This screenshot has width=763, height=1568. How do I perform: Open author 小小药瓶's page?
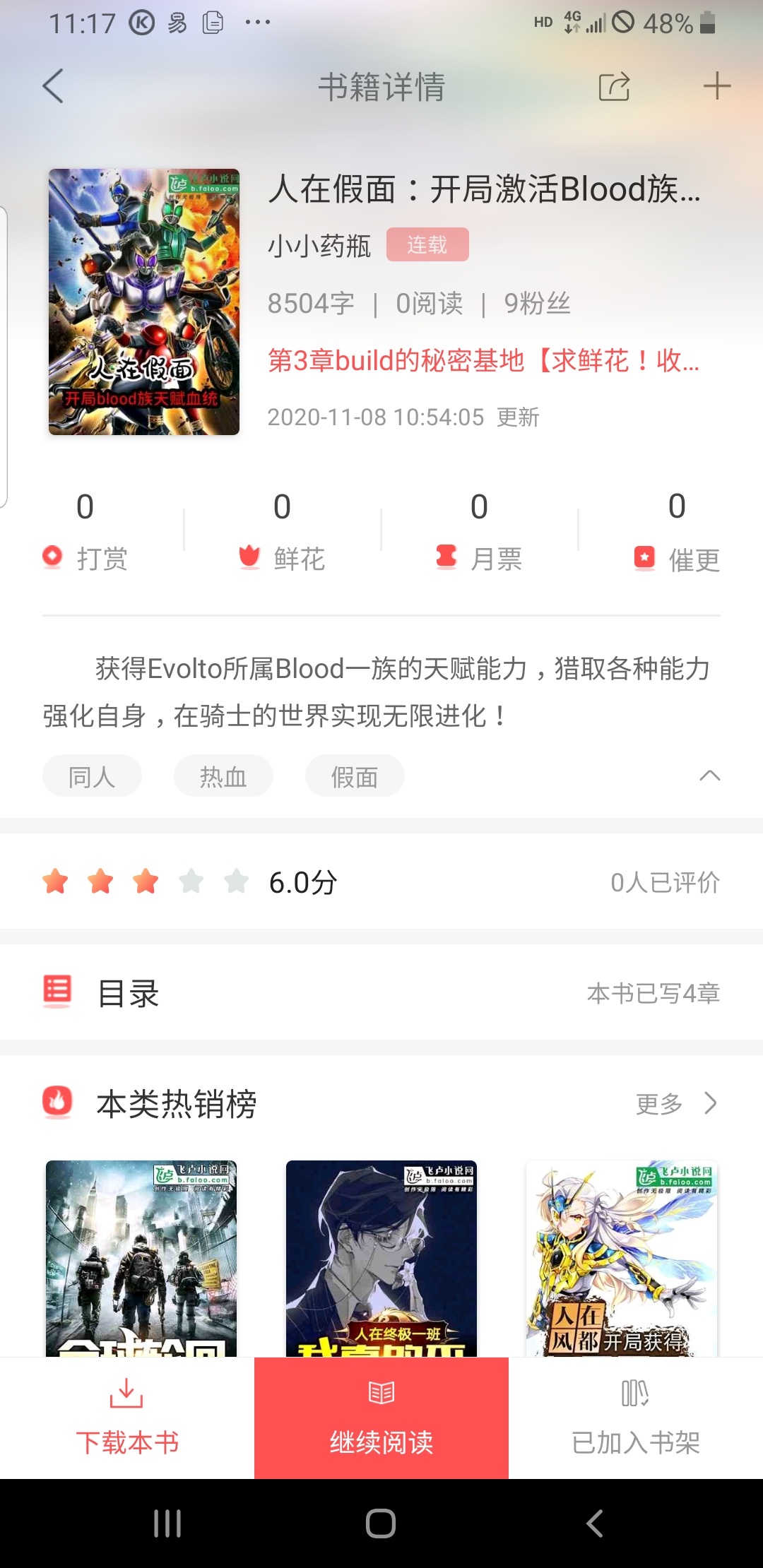point(319,246)
